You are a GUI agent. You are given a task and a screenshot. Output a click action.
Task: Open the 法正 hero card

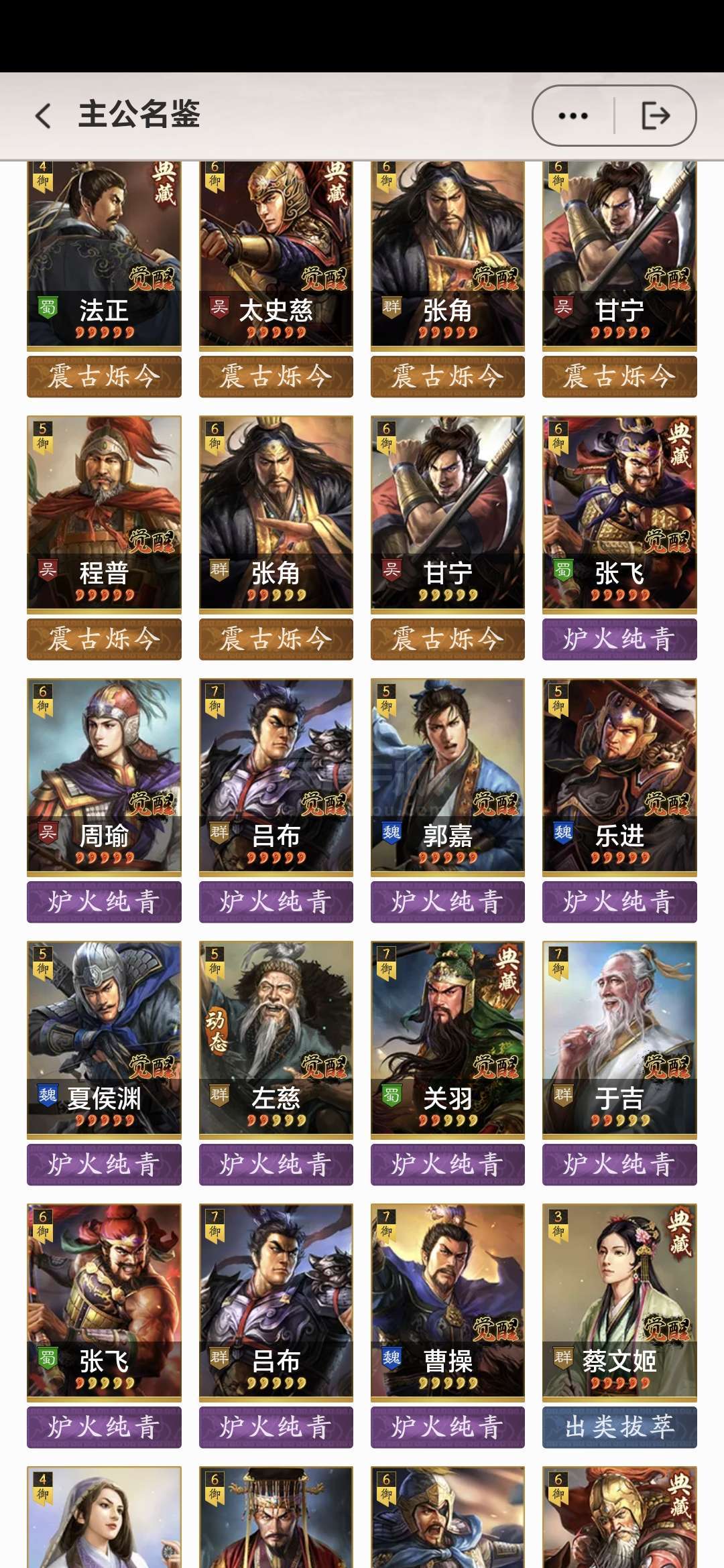pos(104,255)
